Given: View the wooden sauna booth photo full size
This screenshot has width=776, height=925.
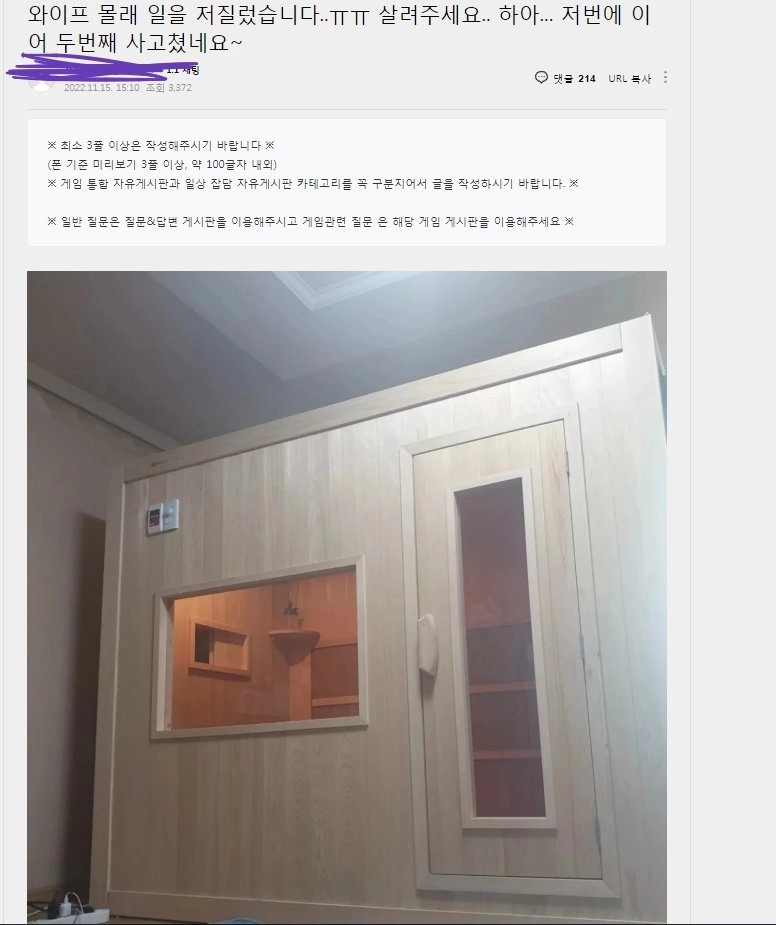Looking at the screenshot, I should tap(346, 596).
